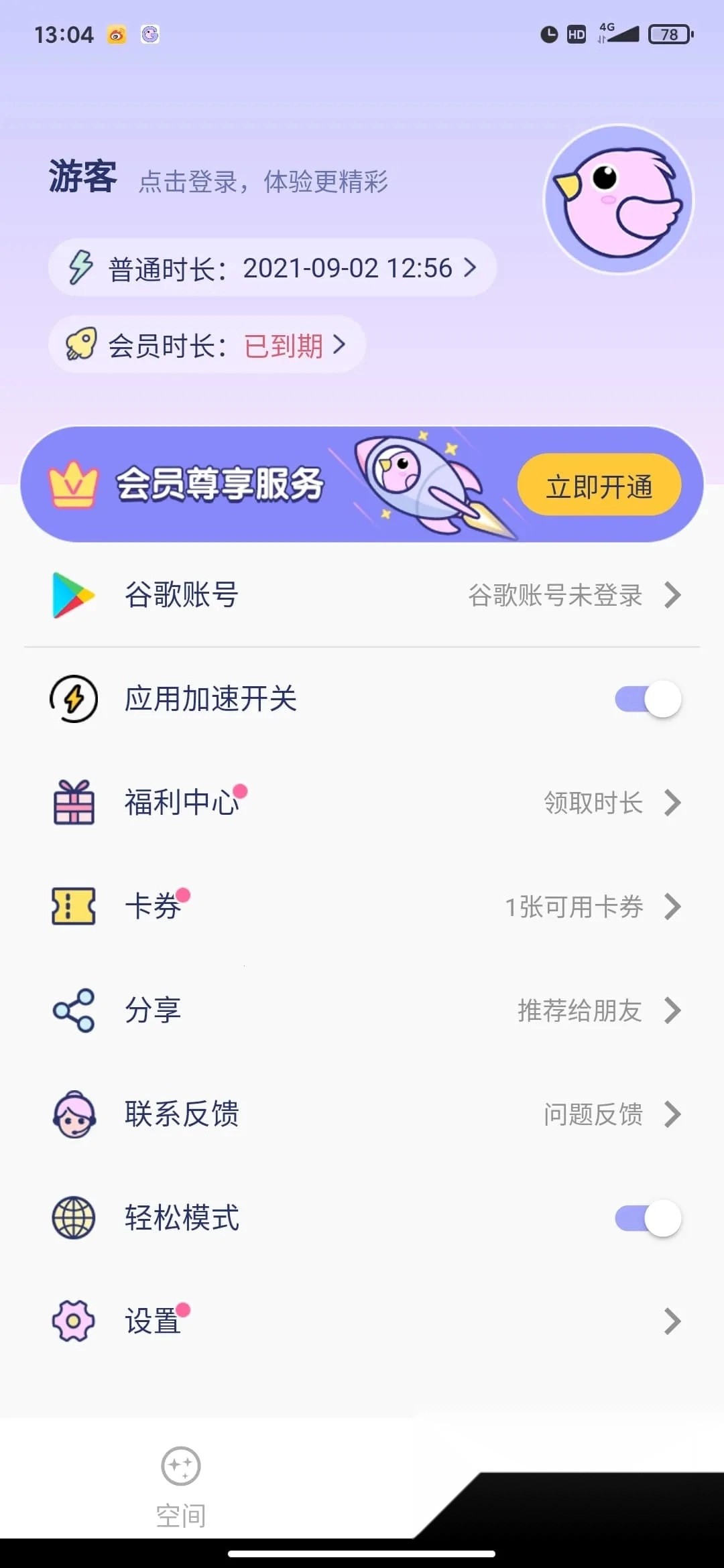Tap the 会员尊享服务 promotional banner
Image resolution: width=724 pixels, height=1568 pixels.
[x=362, y=485]
